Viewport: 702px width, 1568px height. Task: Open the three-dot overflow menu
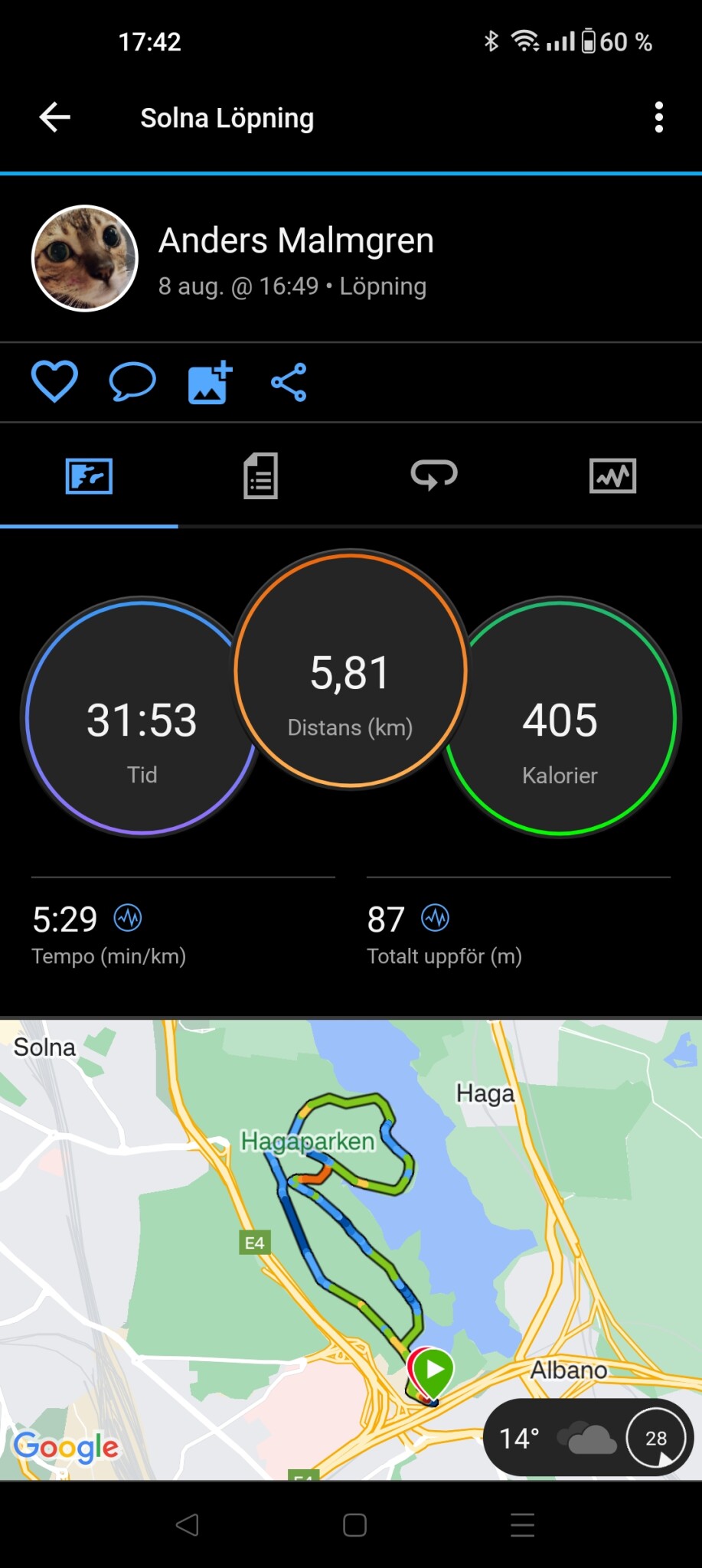(658, 117)
